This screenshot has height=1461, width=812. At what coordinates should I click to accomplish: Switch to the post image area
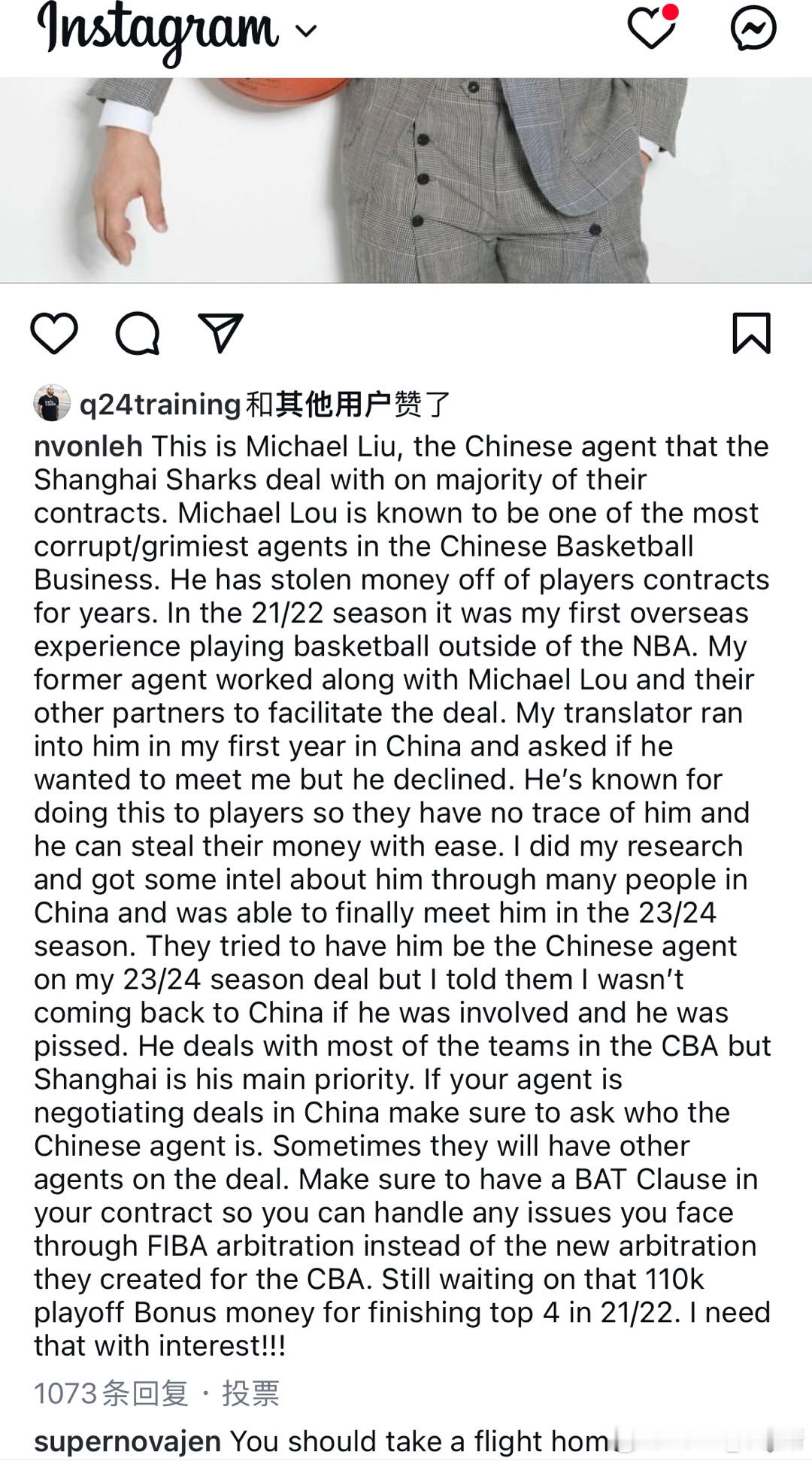406,173
